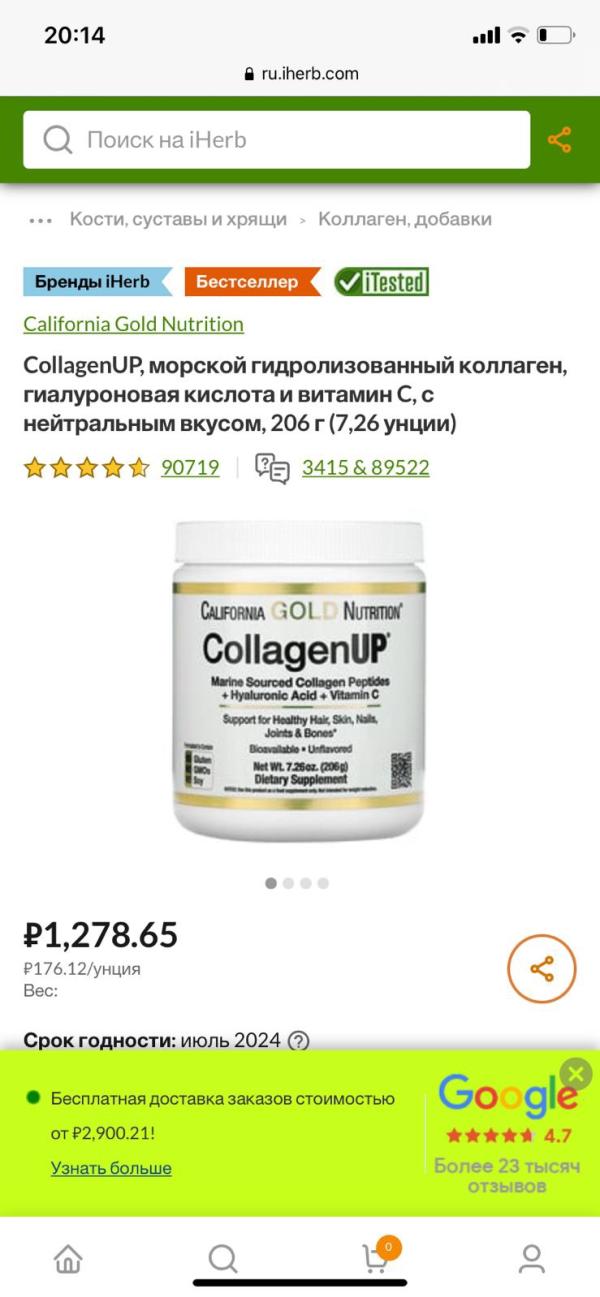Open the 3415 & 89522 questions link

(x=366, y=467)
